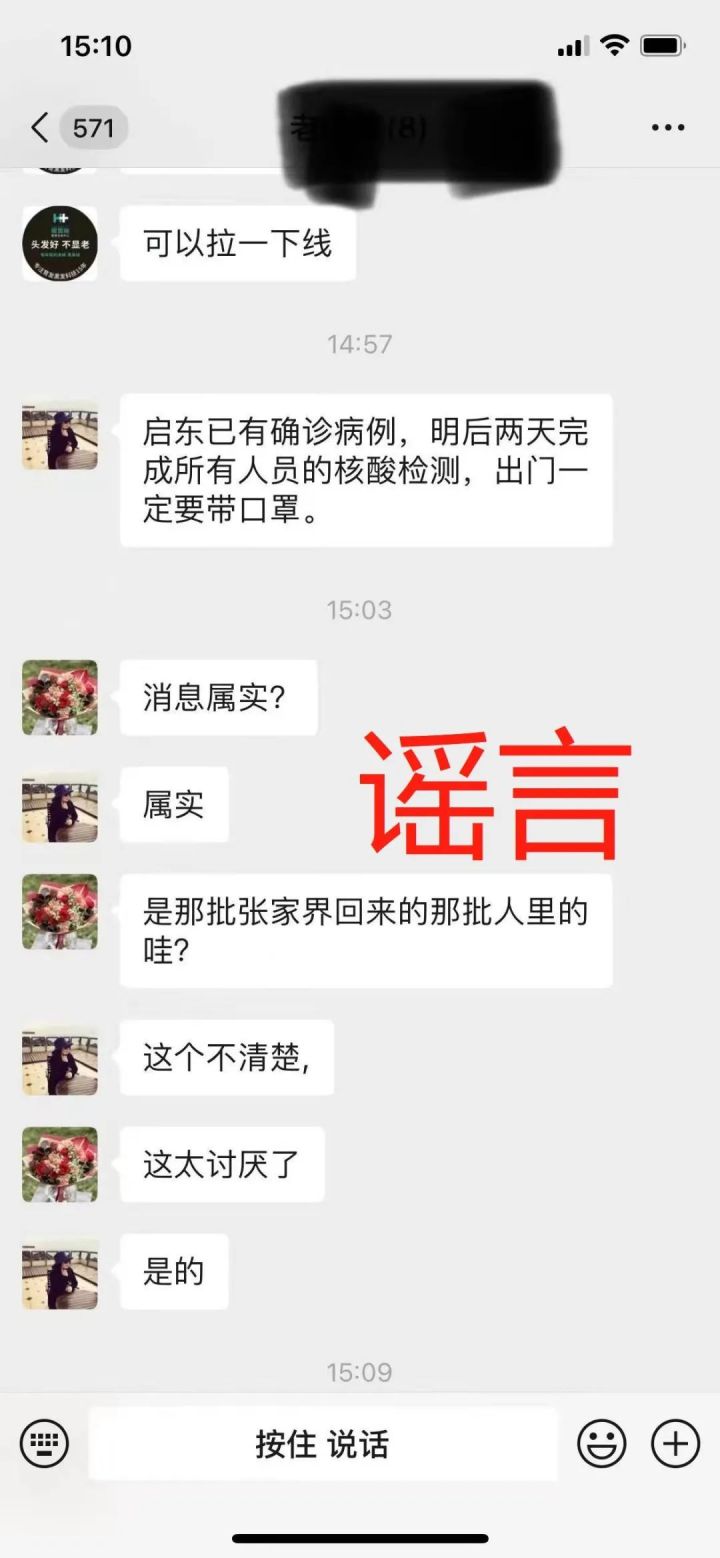The width and height of the screenshot is (720, 1558).
Task: Switch to keyboard text input
Action: pos(44,1444)
